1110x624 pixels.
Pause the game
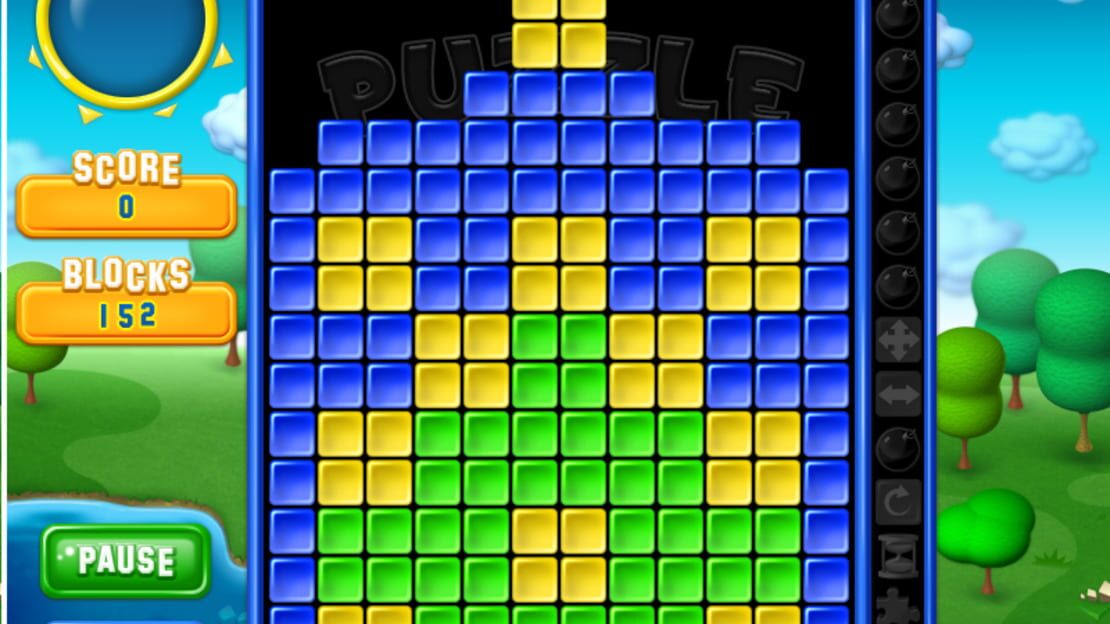[126, 561]
